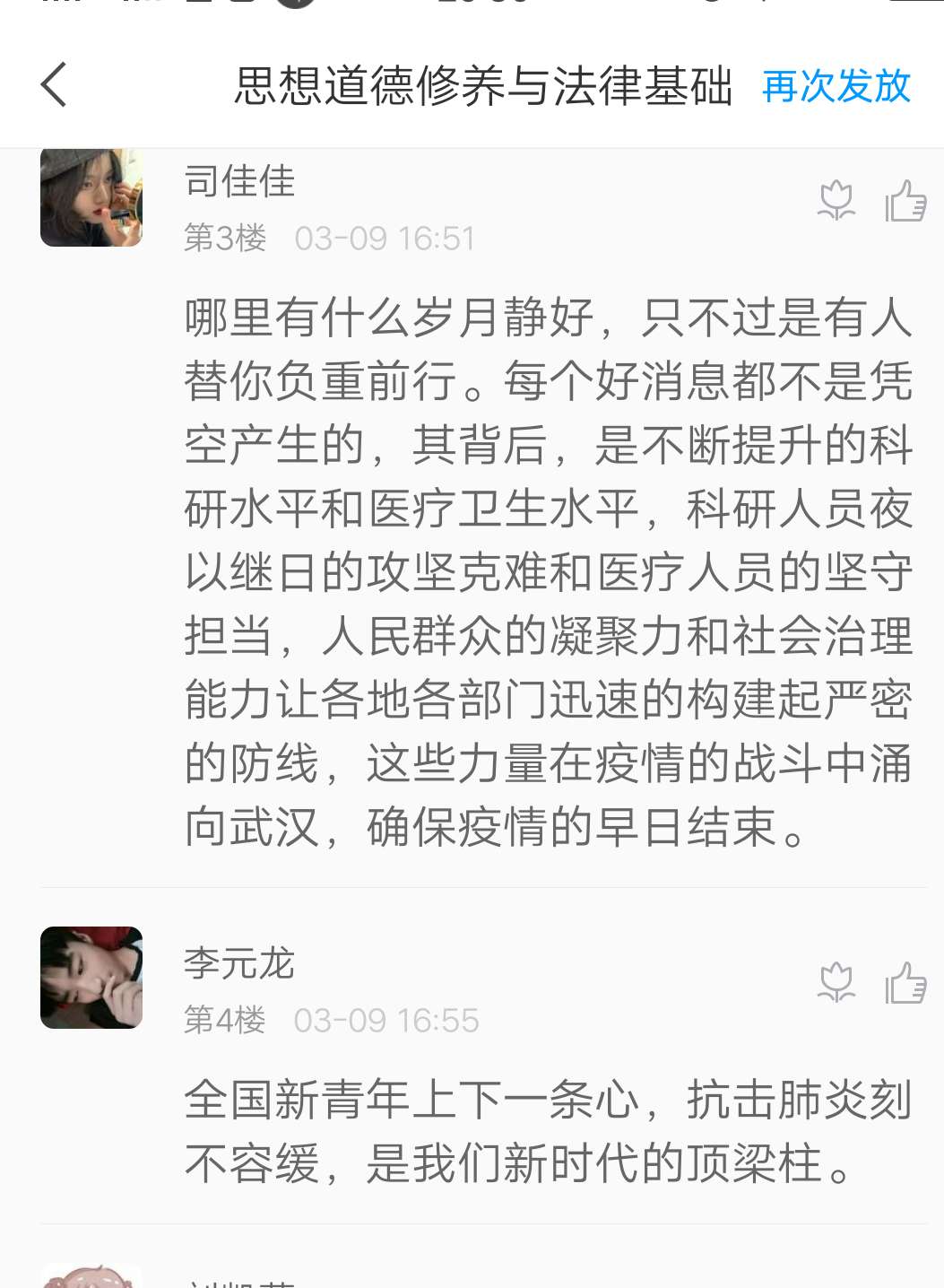Send a flower to 李元龙's comment
This screenshot has width=944, height=1288.
coord(836,983)
